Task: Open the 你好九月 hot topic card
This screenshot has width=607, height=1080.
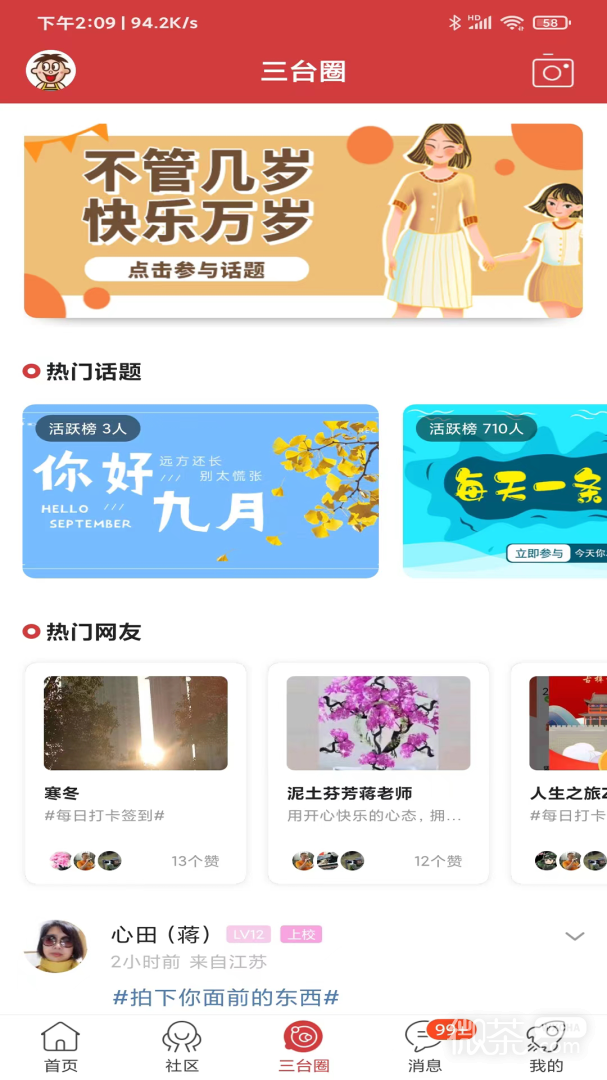Action: coord(200,490)
